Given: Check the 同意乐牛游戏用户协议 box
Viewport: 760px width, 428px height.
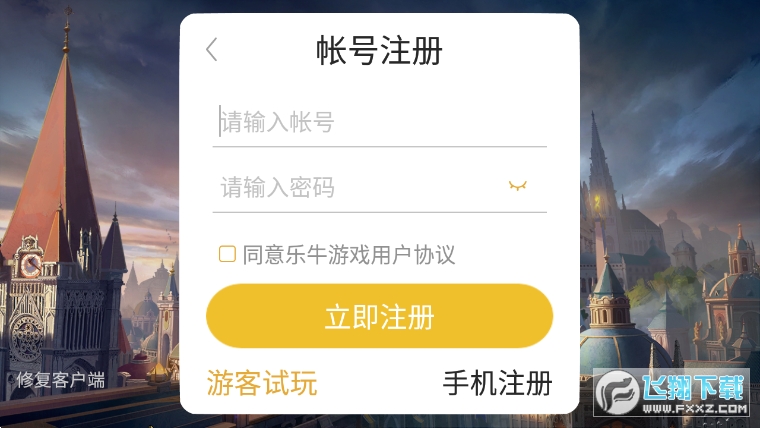Looking at the screenshot, I should pyautogui.click(x=227, y=254).
